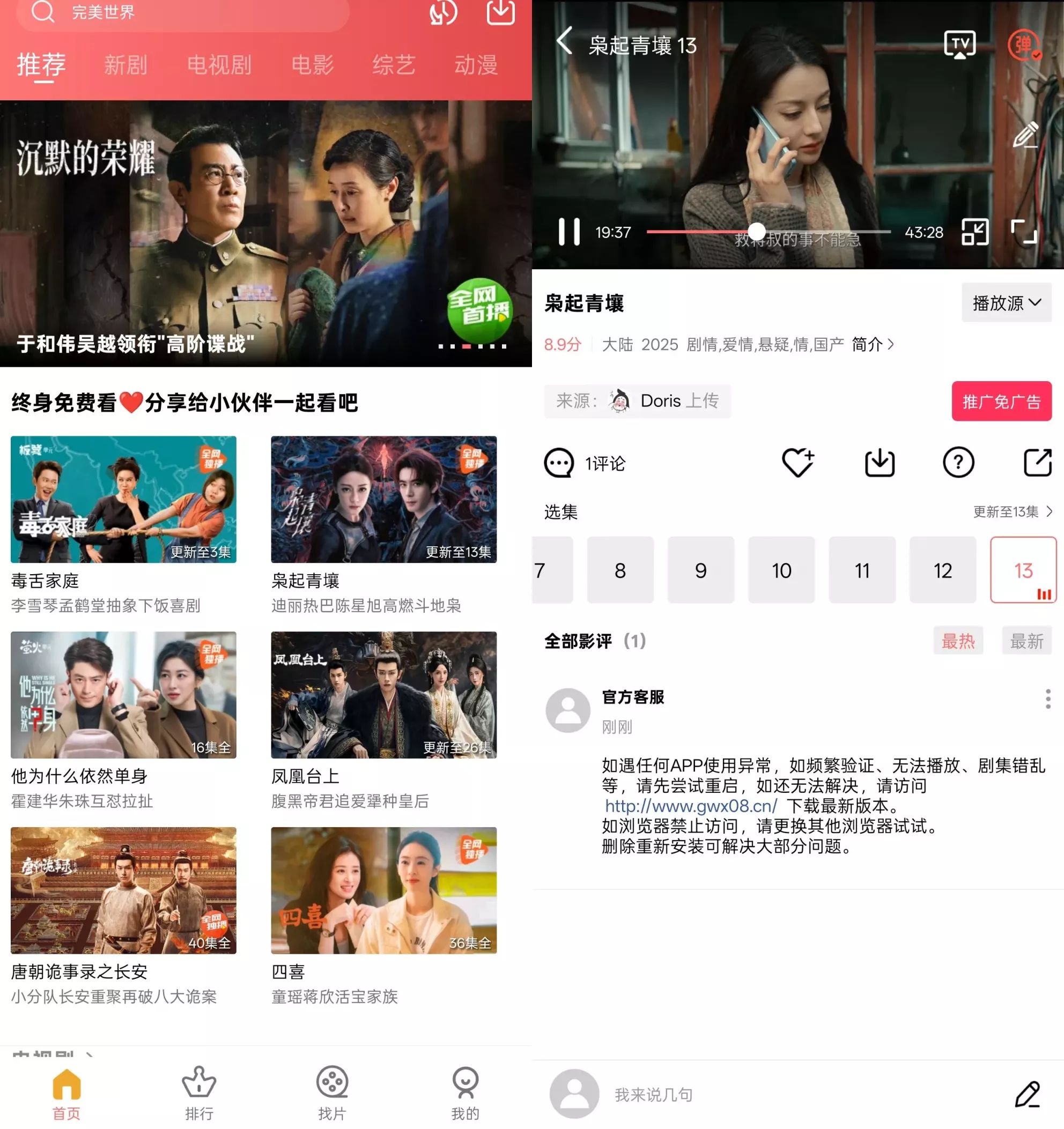Go to the 排行 tab

(x=199, y=1093)
